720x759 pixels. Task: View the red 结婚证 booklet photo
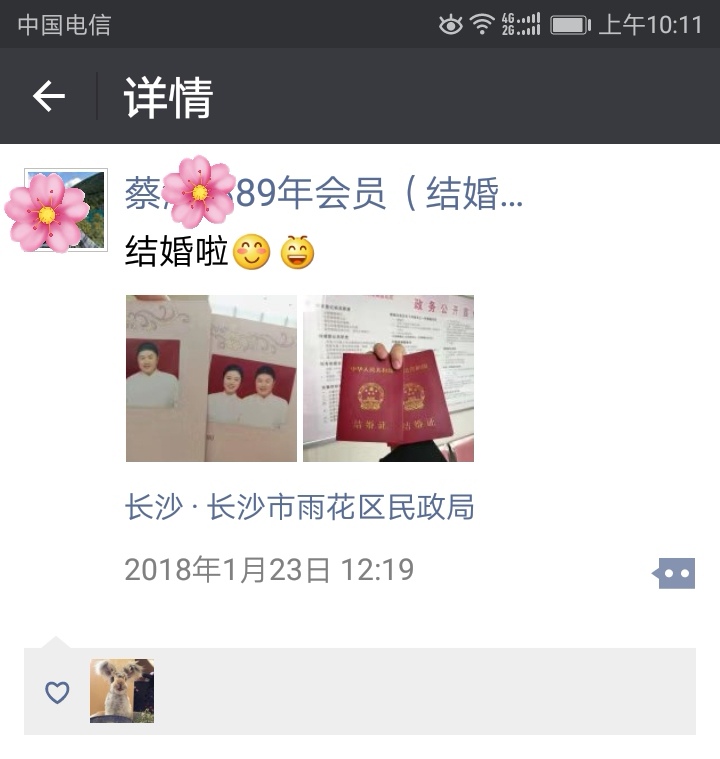388,379
